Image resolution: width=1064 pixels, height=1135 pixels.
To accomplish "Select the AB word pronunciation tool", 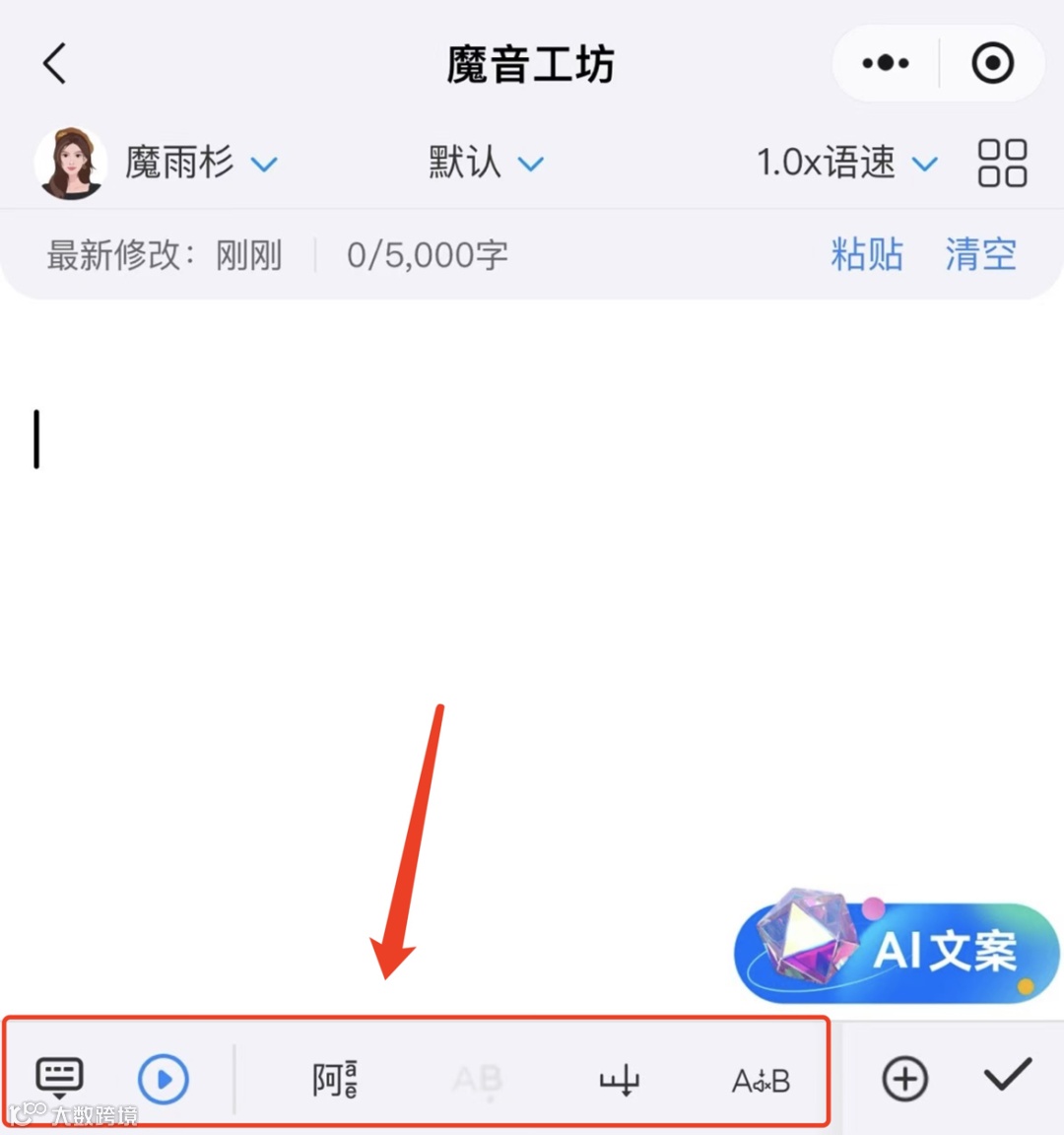I will coord(477,1078).
